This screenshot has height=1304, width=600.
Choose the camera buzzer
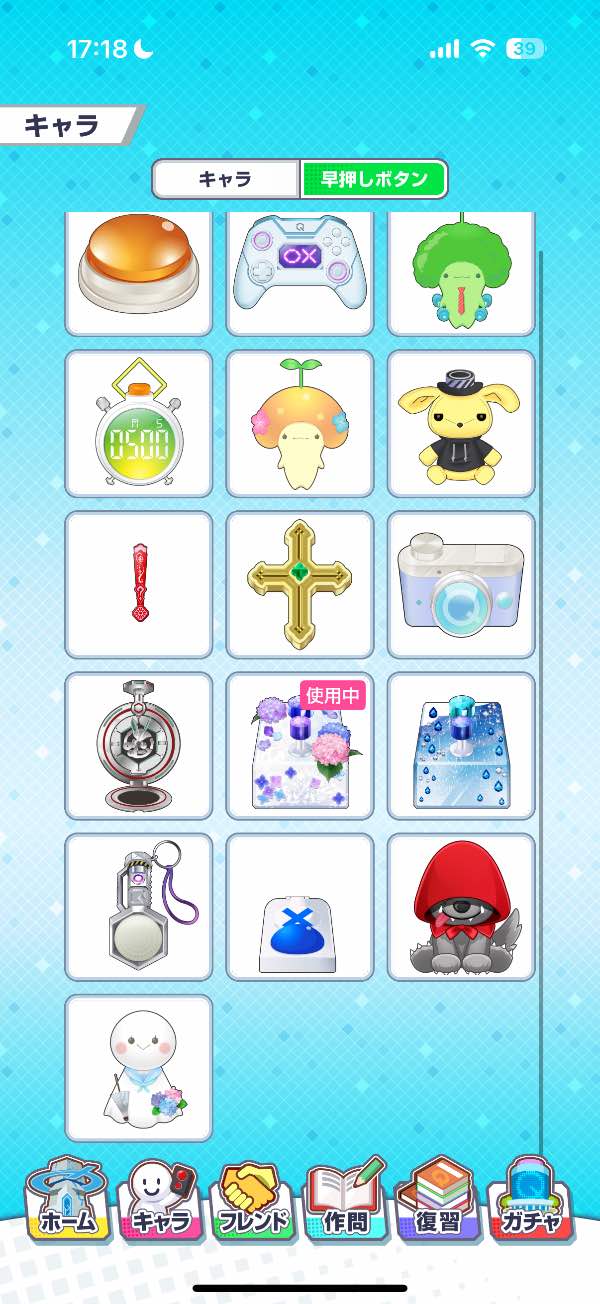click(461, 584)
